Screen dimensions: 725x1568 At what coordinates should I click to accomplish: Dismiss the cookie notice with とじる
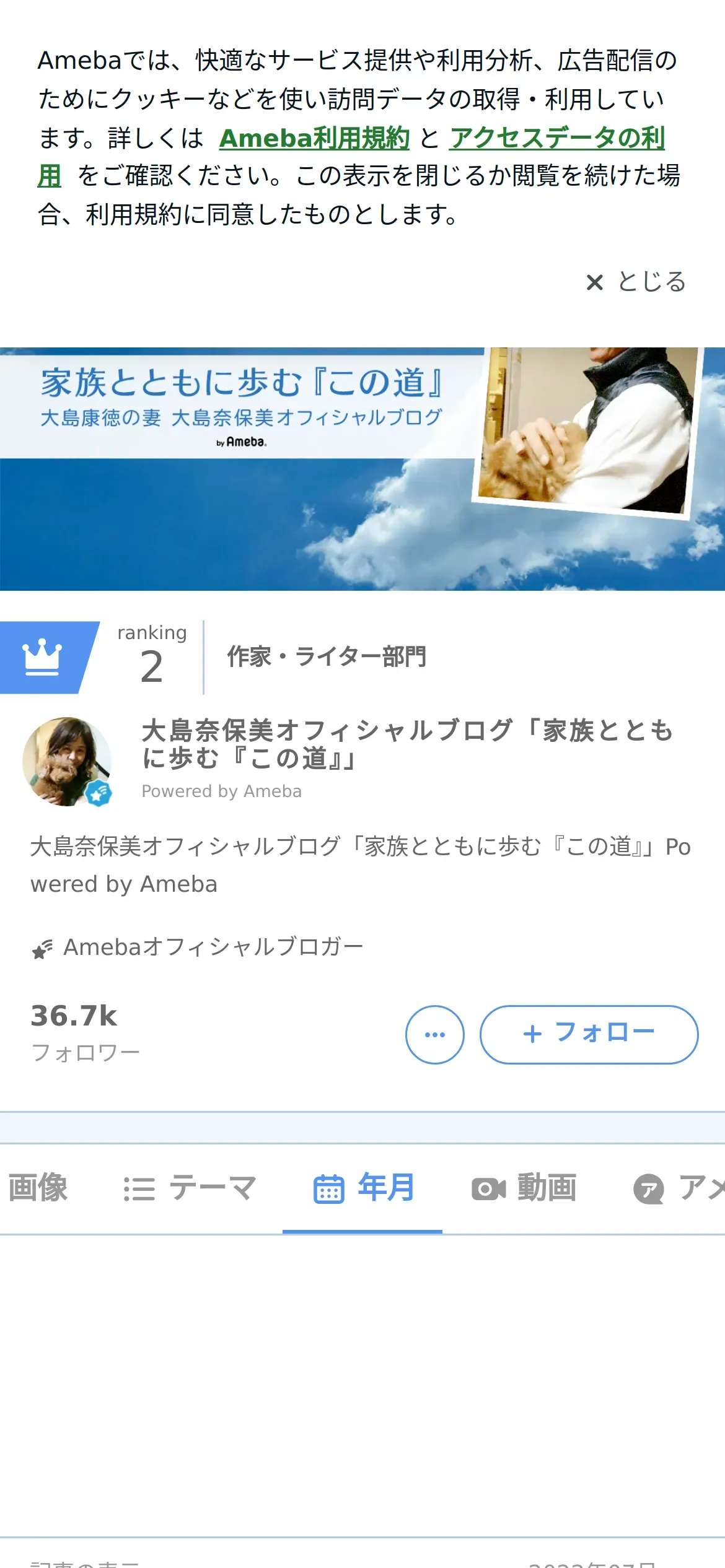pos(636,282)
